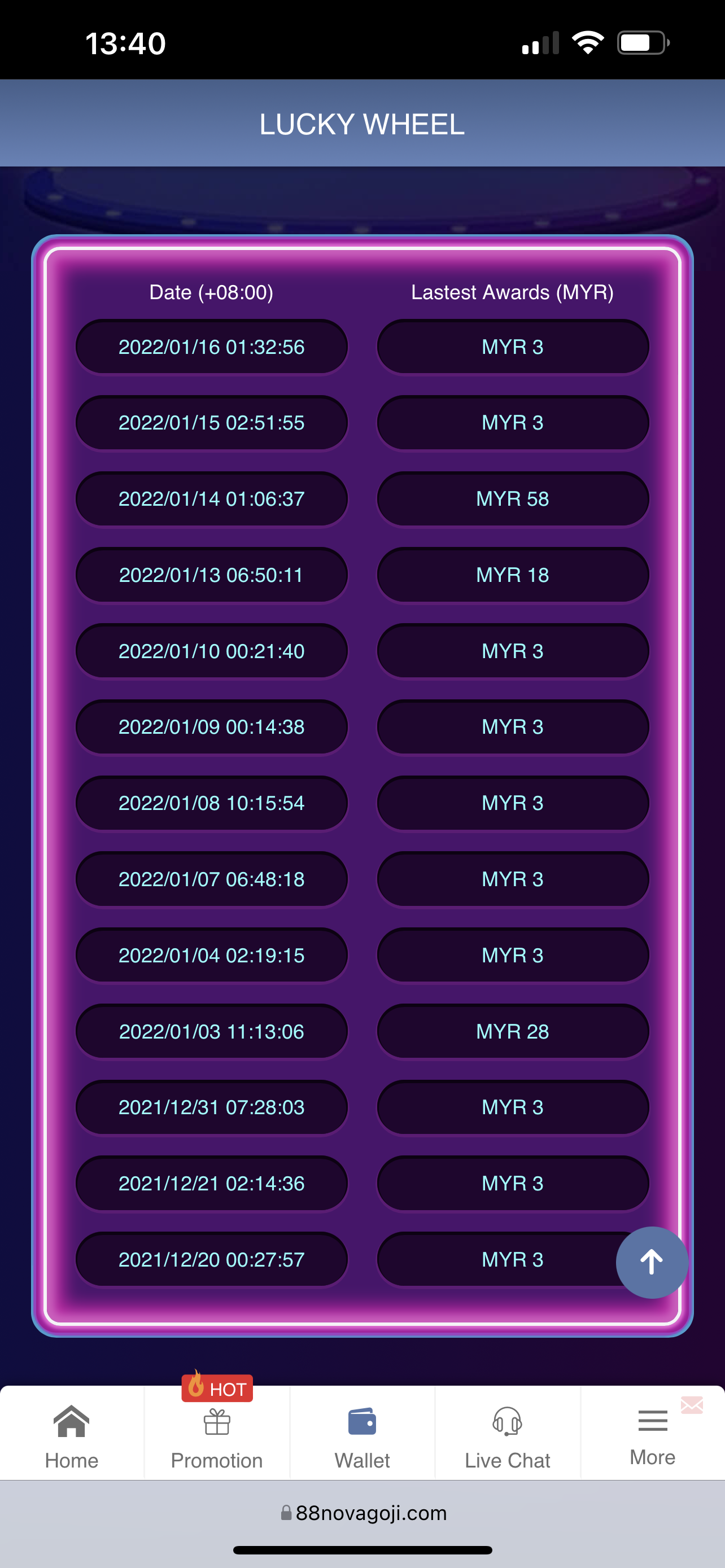Image resolution: width=725 pixels, height=1568 pixels.
Task: Tap the scroll-to-top arrow button
Action: pyautogui.click(x=652, y=1262)
